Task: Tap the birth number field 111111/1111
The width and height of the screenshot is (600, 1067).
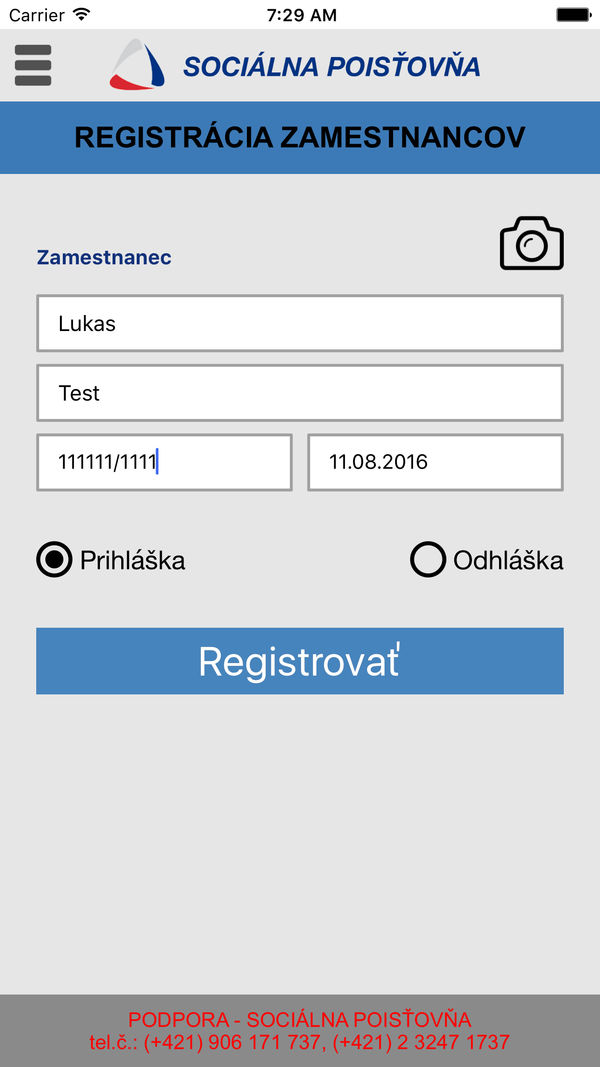Action: pos(164,462)
